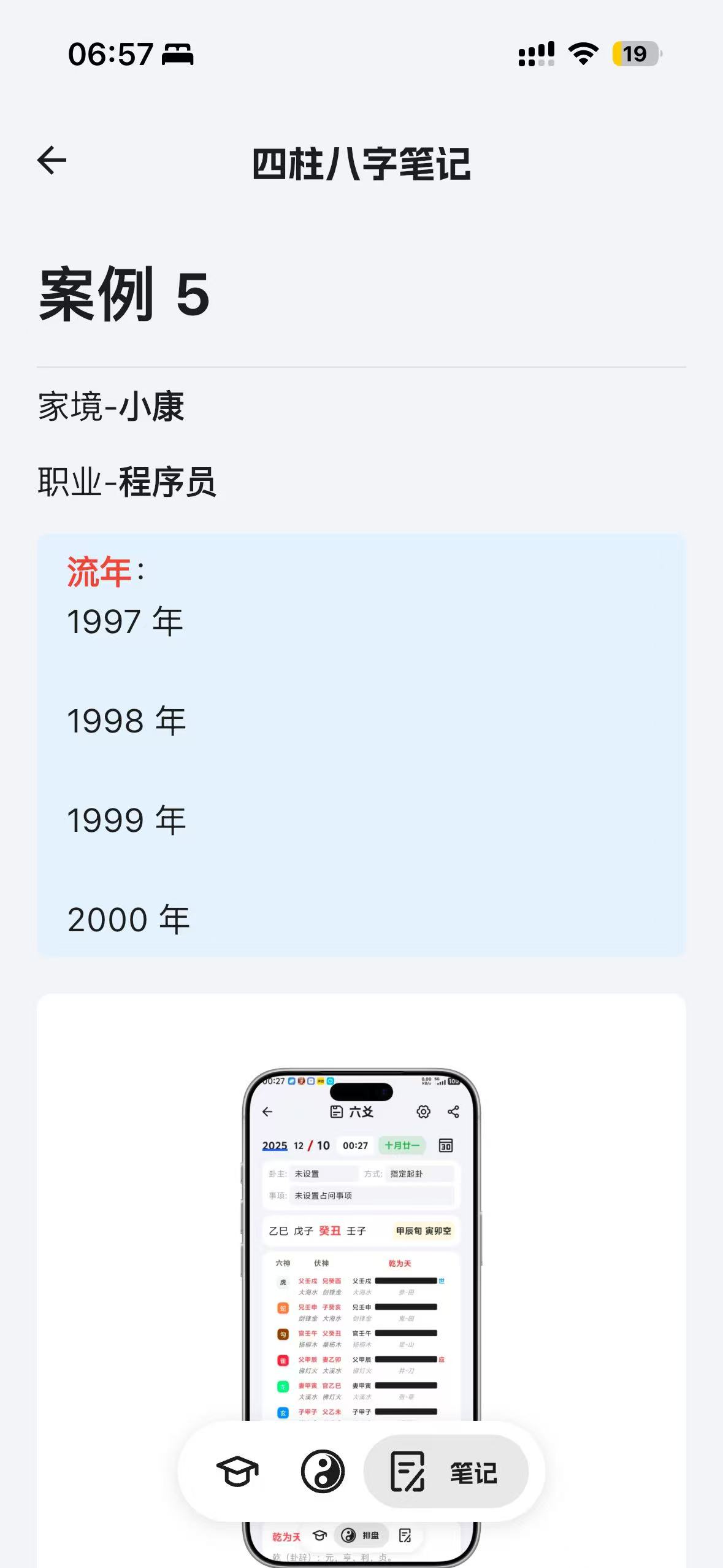
Task: Expand the 1997 年 flow-year entry
Action: 124,621
